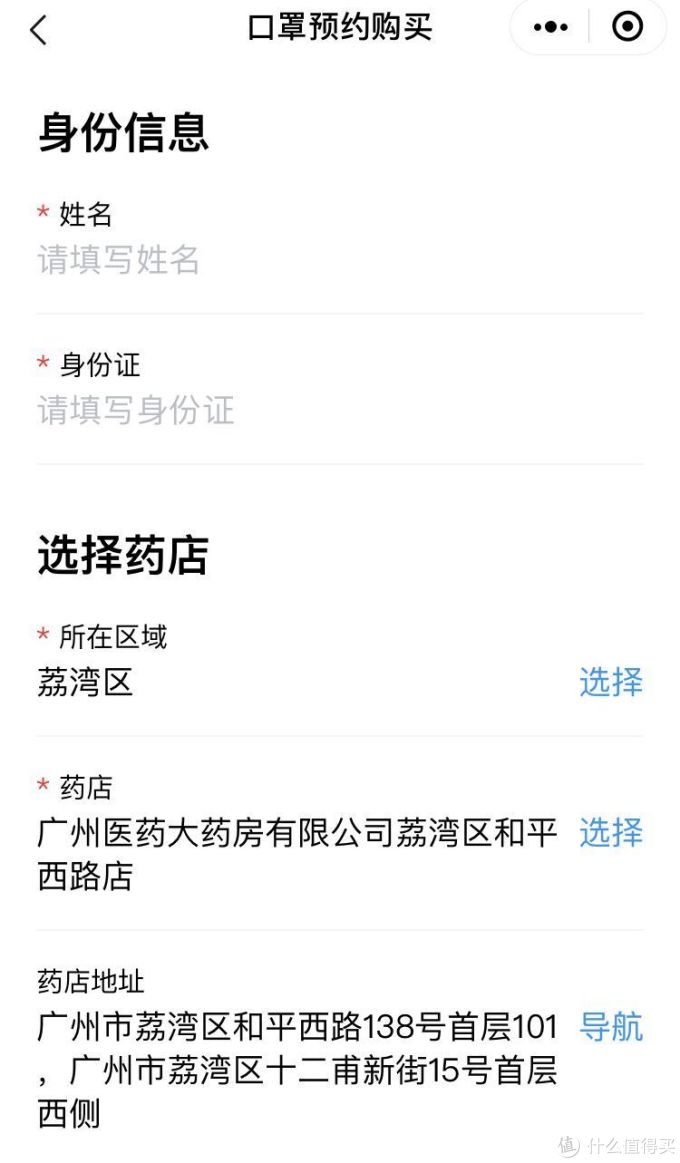The image size is (680, 1163).
Task: Choose a different pharmacy via 选择 beside 药店
Action: tap(611, 833)
